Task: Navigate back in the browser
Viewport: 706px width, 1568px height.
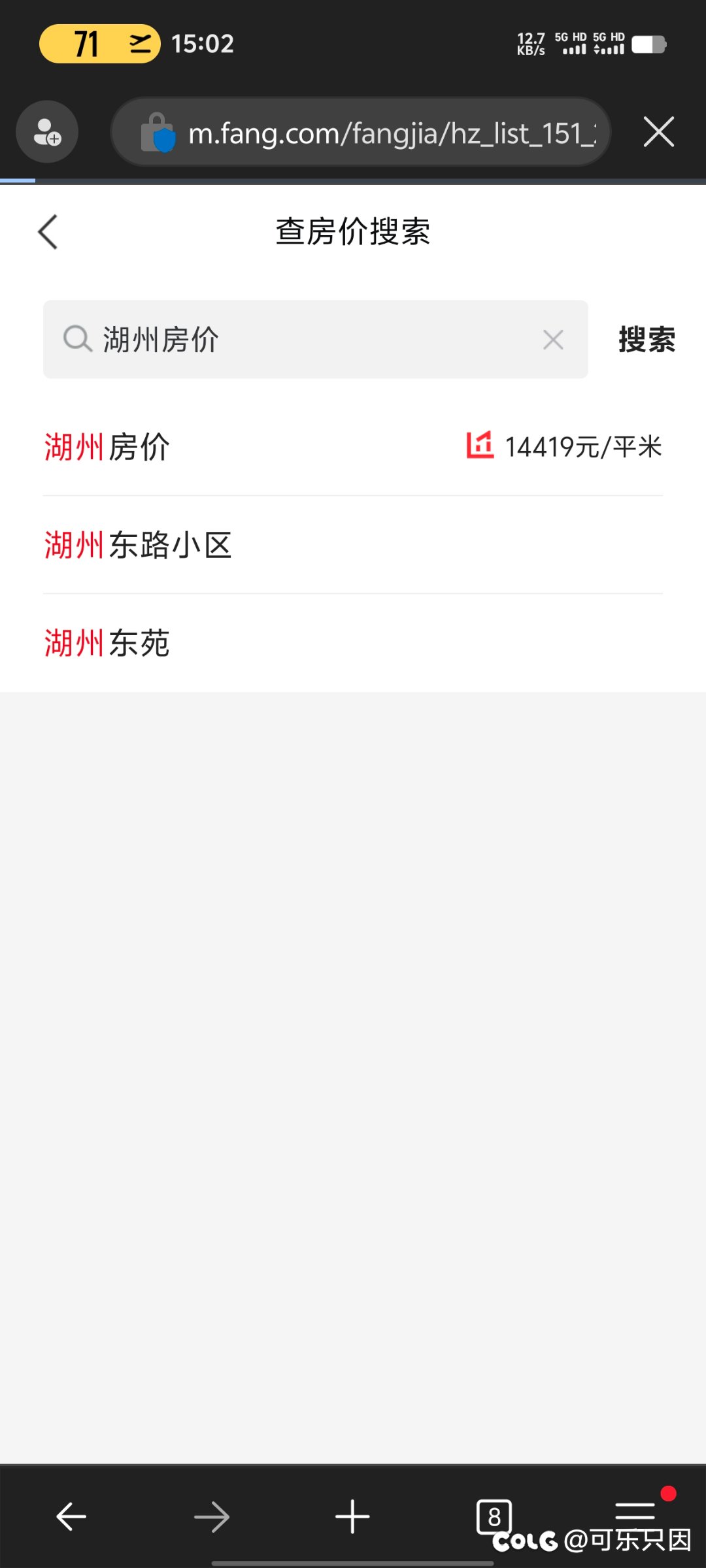Action: pyautogui.click(x=71, y=1516)
